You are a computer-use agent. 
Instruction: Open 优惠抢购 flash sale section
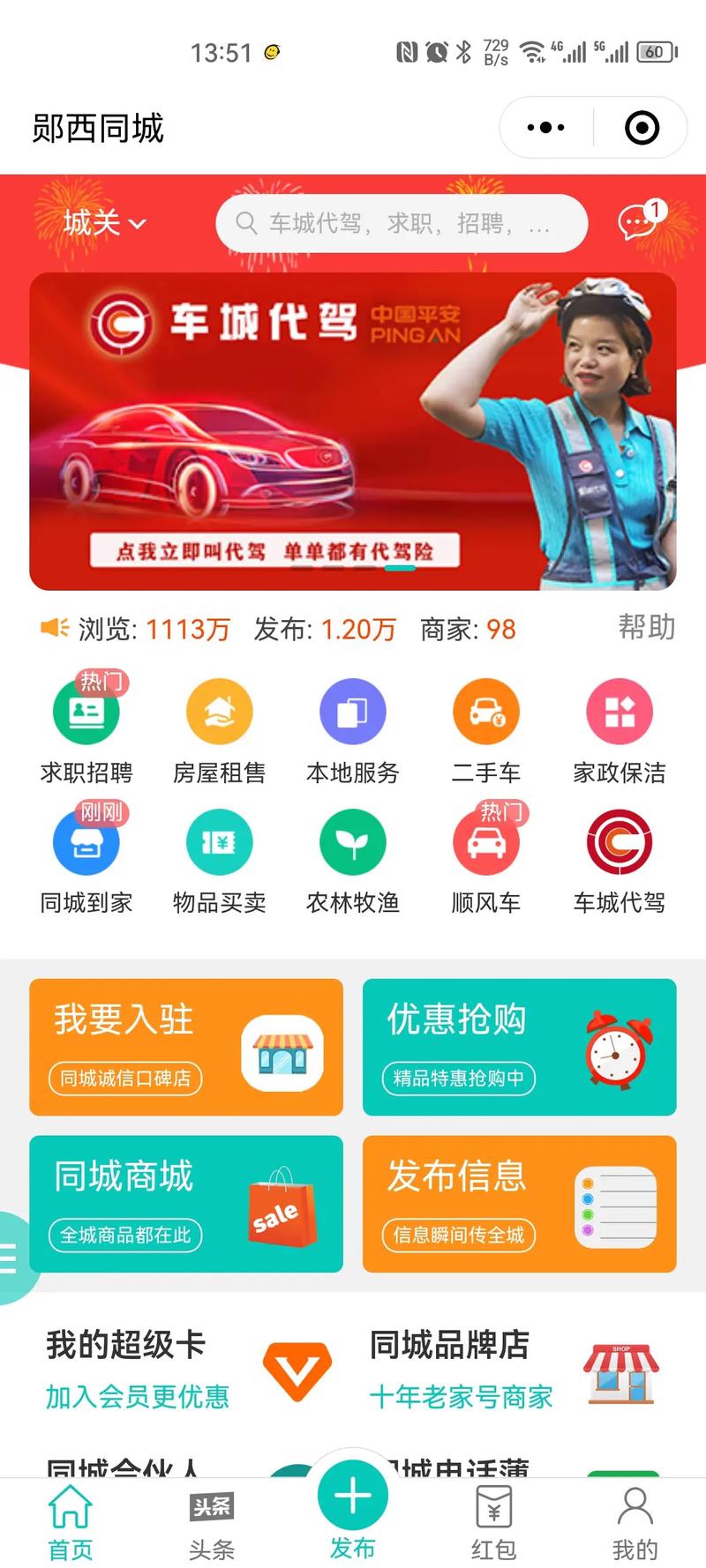click(519, 1046)
